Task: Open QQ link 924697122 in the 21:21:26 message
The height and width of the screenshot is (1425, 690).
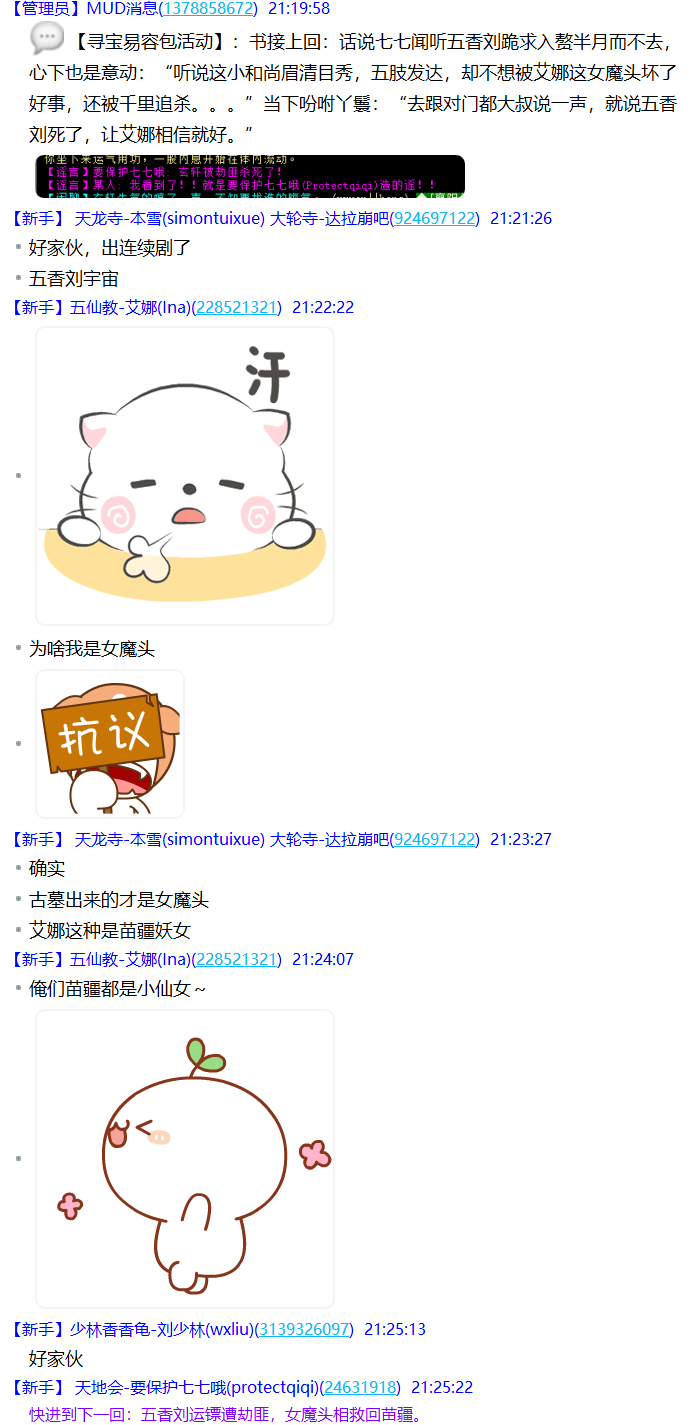Action: (x=434, y=219)
